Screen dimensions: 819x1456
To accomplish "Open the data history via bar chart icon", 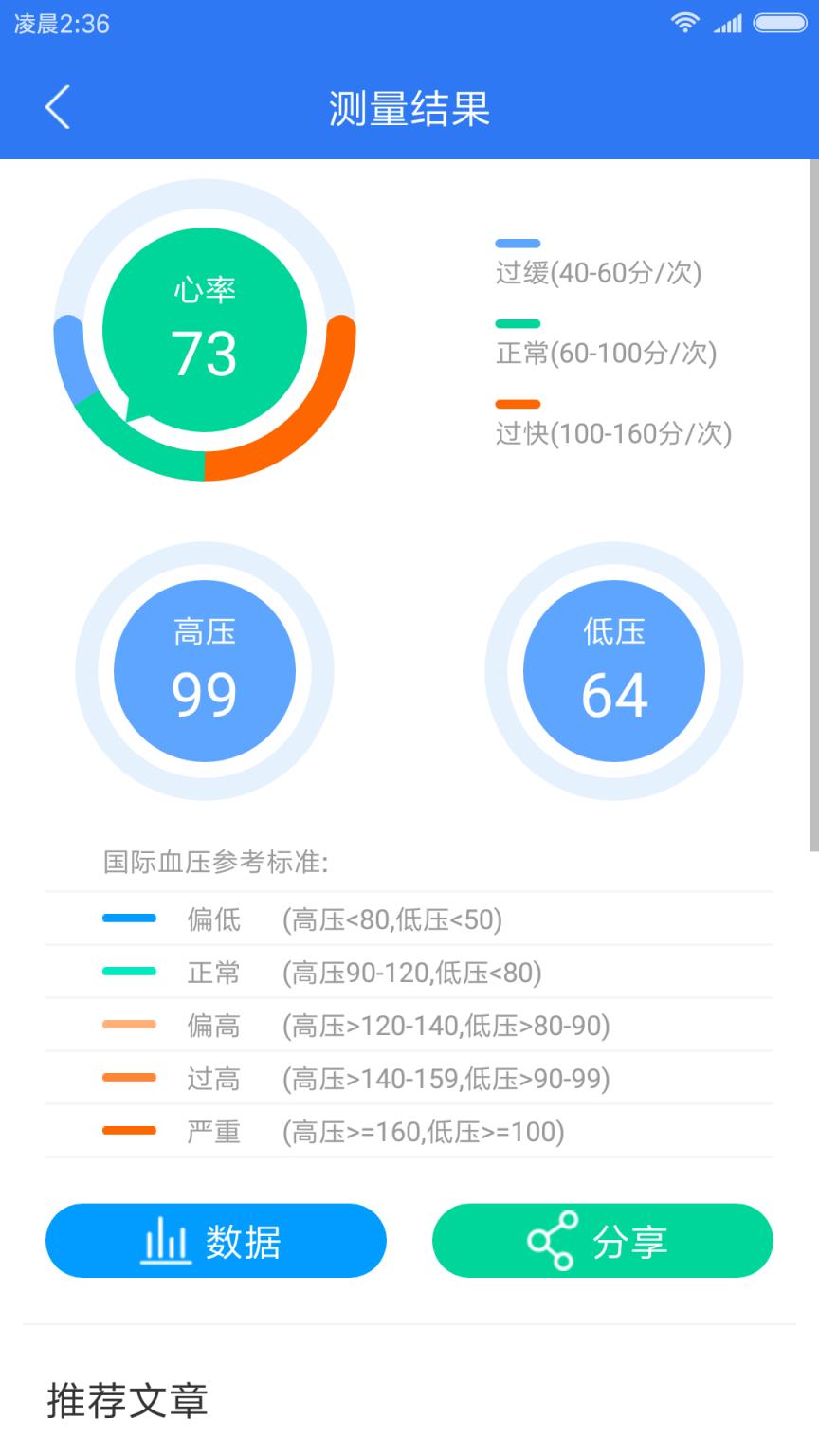I will tap(167, 1240).
